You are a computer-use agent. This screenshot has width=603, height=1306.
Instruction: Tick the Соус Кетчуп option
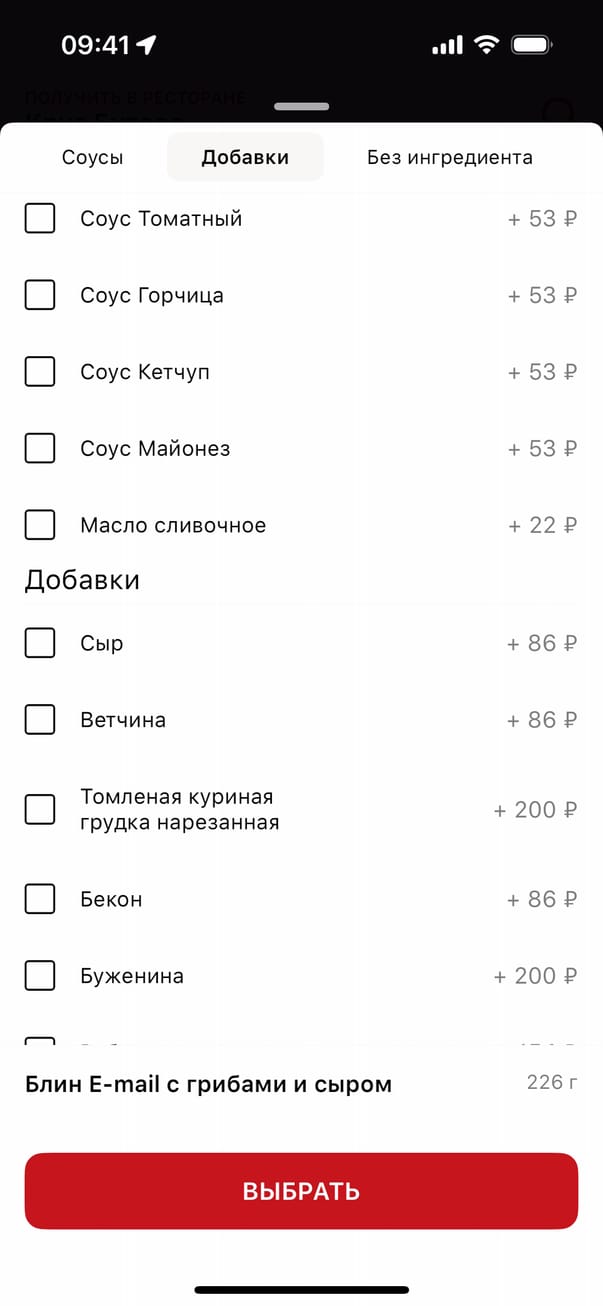pos(40,372)
